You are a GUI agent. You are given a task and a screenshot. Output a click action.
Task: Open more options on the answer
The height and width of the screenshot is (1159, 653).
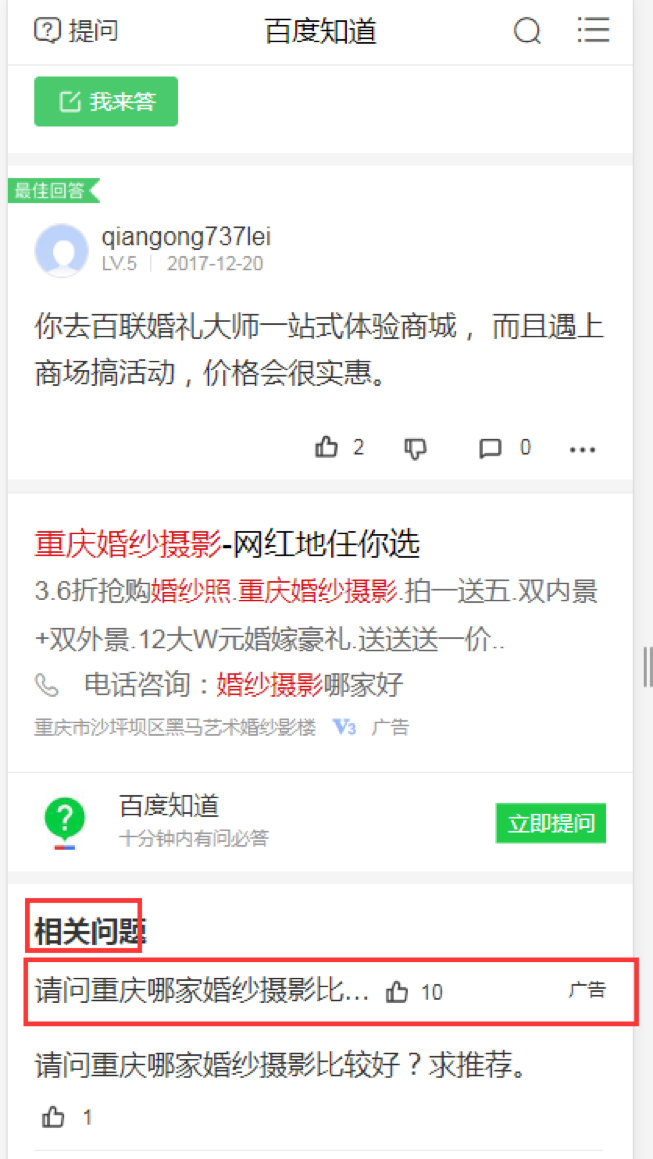[x=582, y=450]
